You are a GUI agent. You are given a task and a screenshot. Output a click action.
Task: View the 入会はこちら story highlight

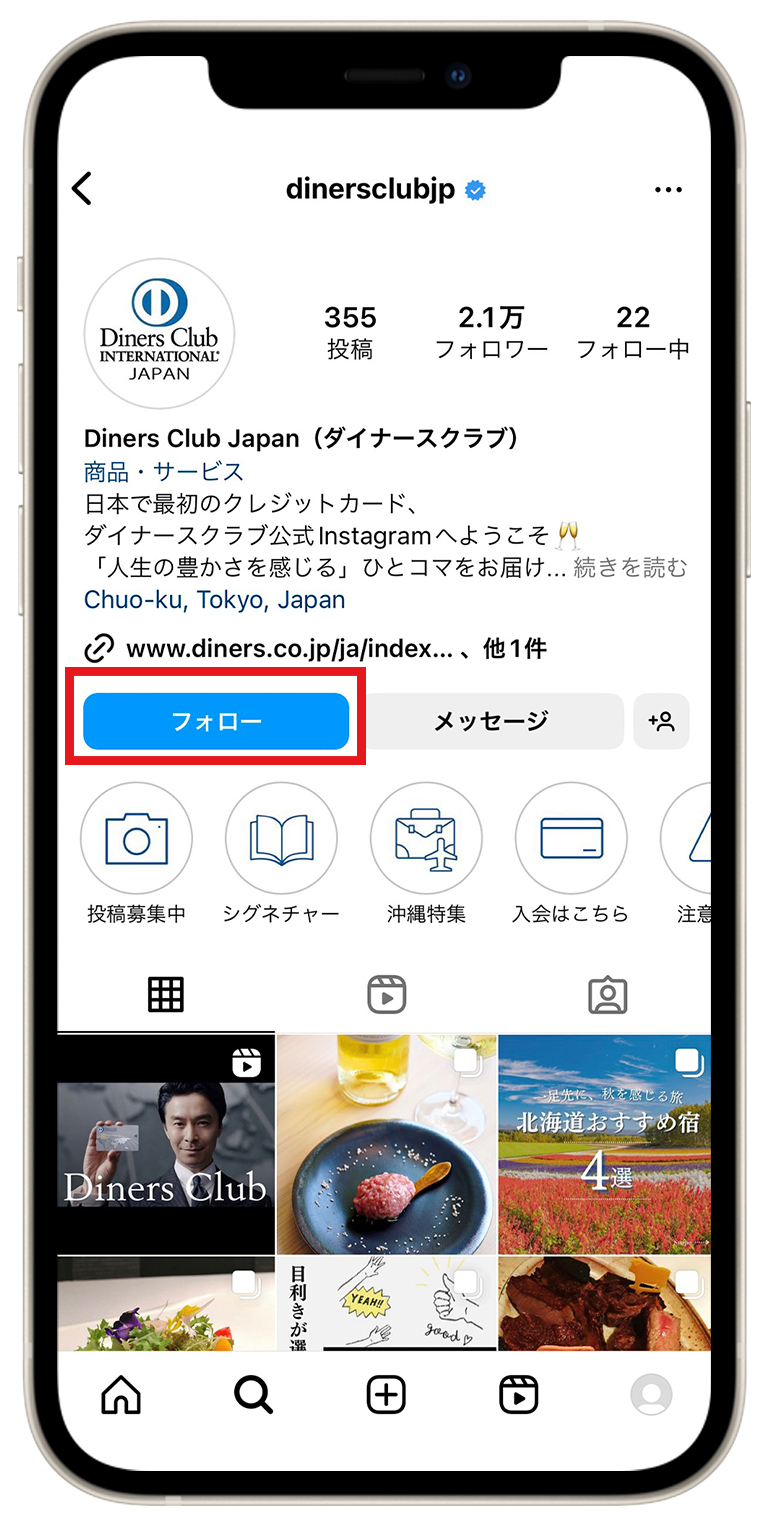[571, 839]
